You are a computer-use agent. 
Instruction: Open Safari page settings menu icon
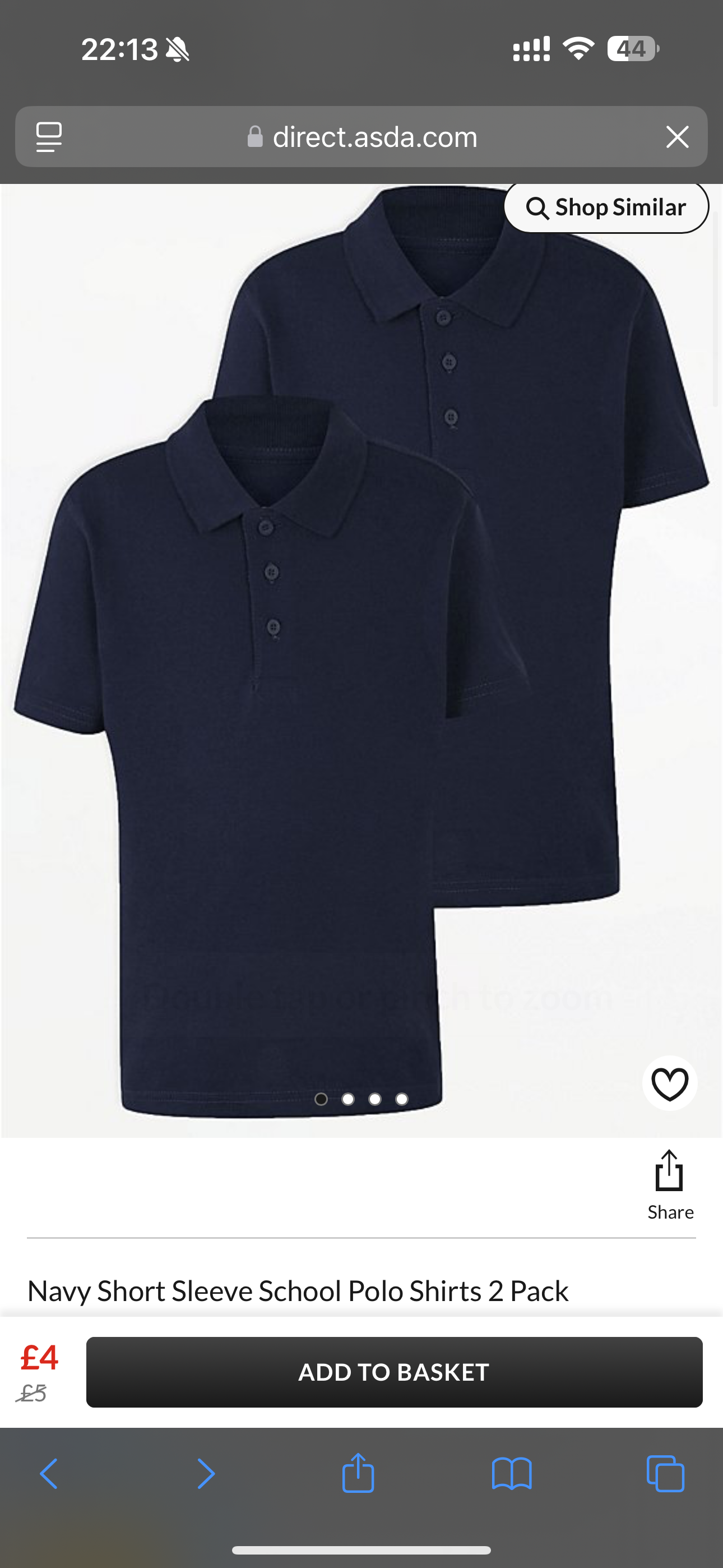[49, 137]
